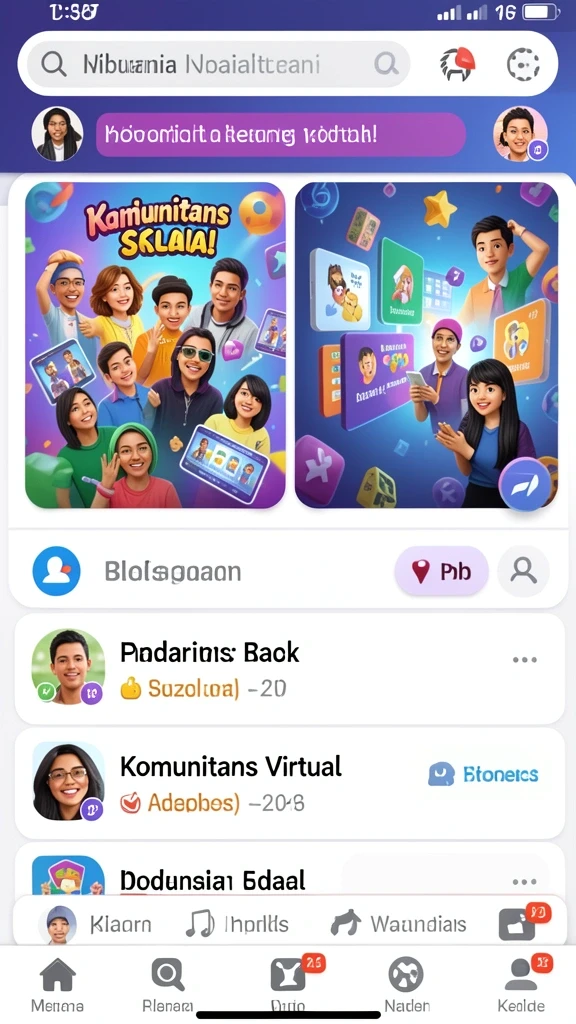Open the person icon next to Pib
Image resolution: width=576 pixels, height=1024 pixels.
(x=523, y=571)
